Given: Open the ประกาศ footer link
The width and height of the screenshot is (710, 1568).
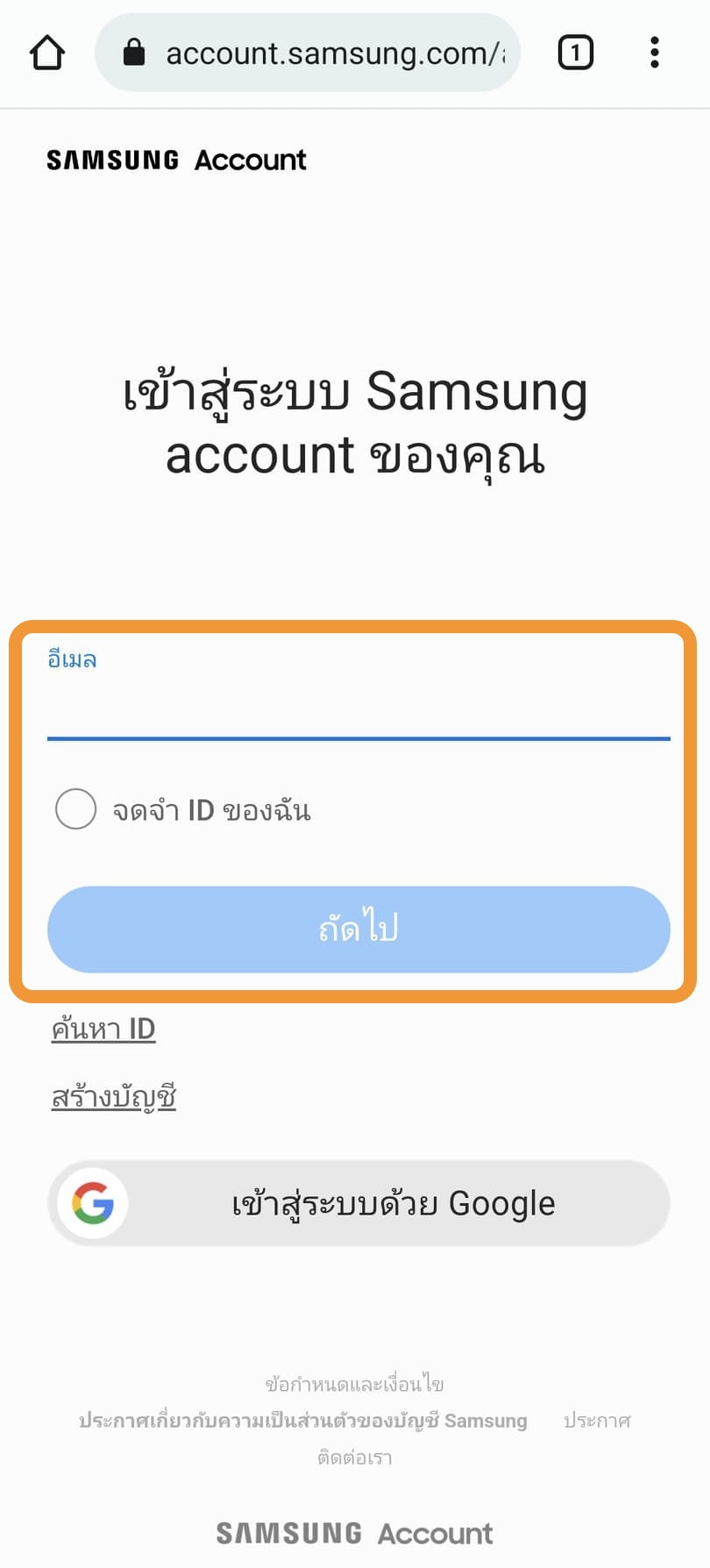Looking at the screenshot, I should click(597, 1421).
